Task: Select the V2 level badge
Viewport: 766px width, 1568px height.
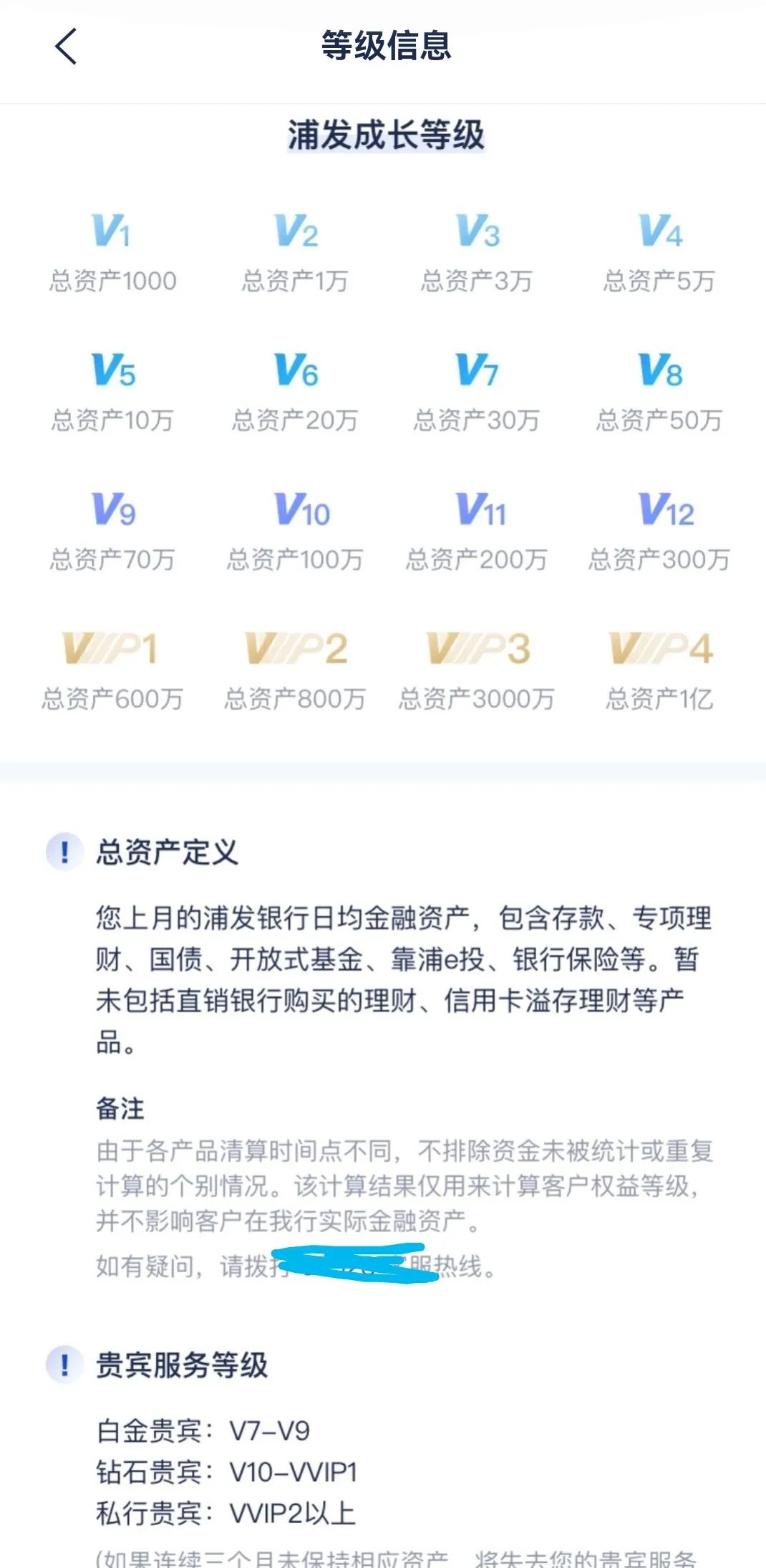Action: (294, 231)
